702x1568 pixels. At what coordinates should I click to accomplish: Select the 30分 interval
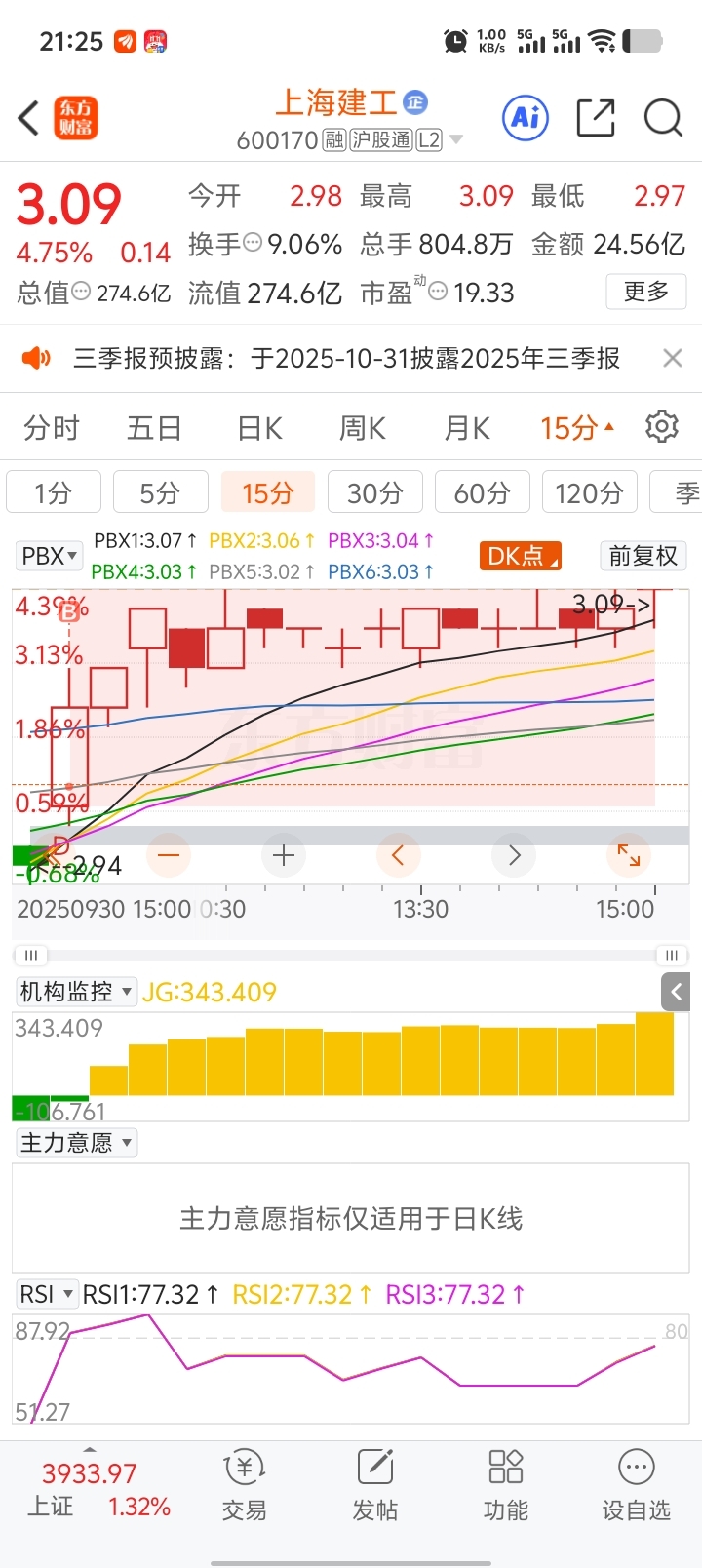click(374, 492)
